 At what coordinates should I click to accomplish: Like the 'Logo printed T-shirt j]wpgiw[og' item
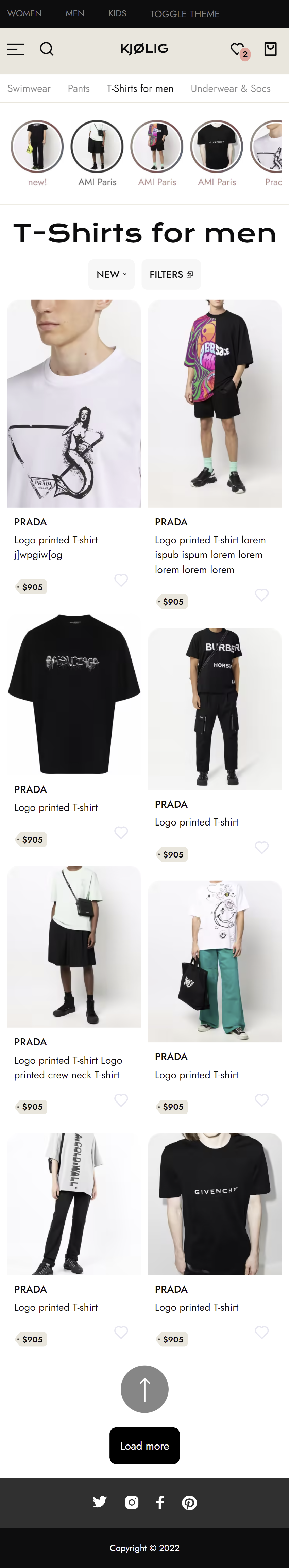tap(121, 580)
